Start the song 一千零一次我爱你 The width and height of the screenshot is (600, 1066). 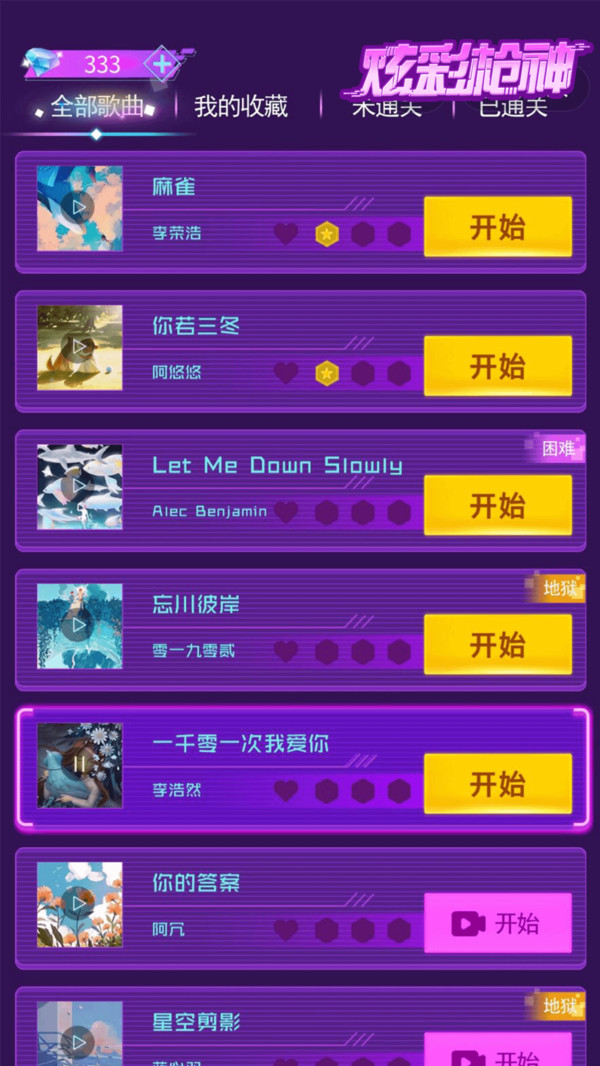497,783
